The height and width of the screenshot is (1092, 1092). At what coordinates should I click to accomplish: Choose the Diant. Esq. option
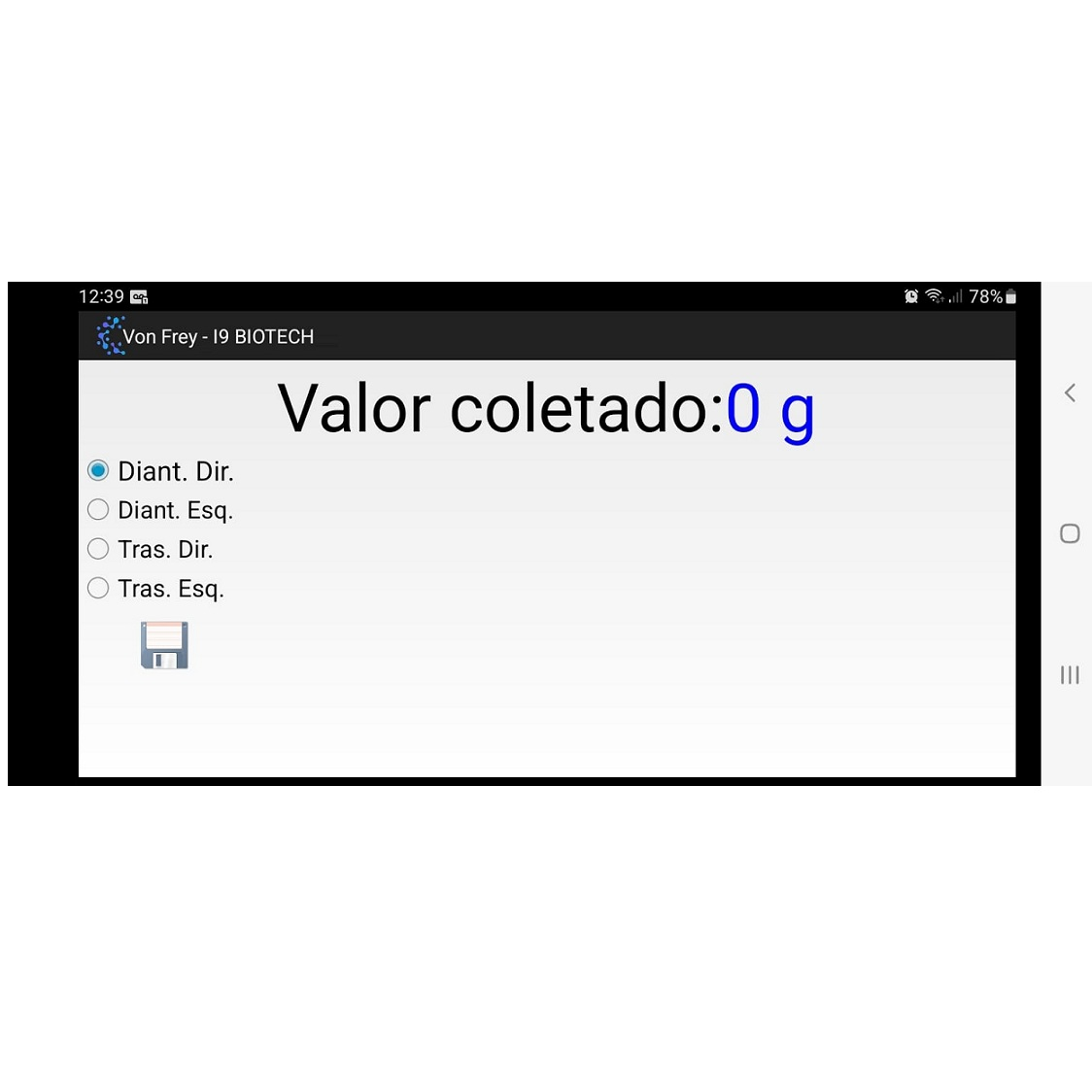(x=98, y=510)
